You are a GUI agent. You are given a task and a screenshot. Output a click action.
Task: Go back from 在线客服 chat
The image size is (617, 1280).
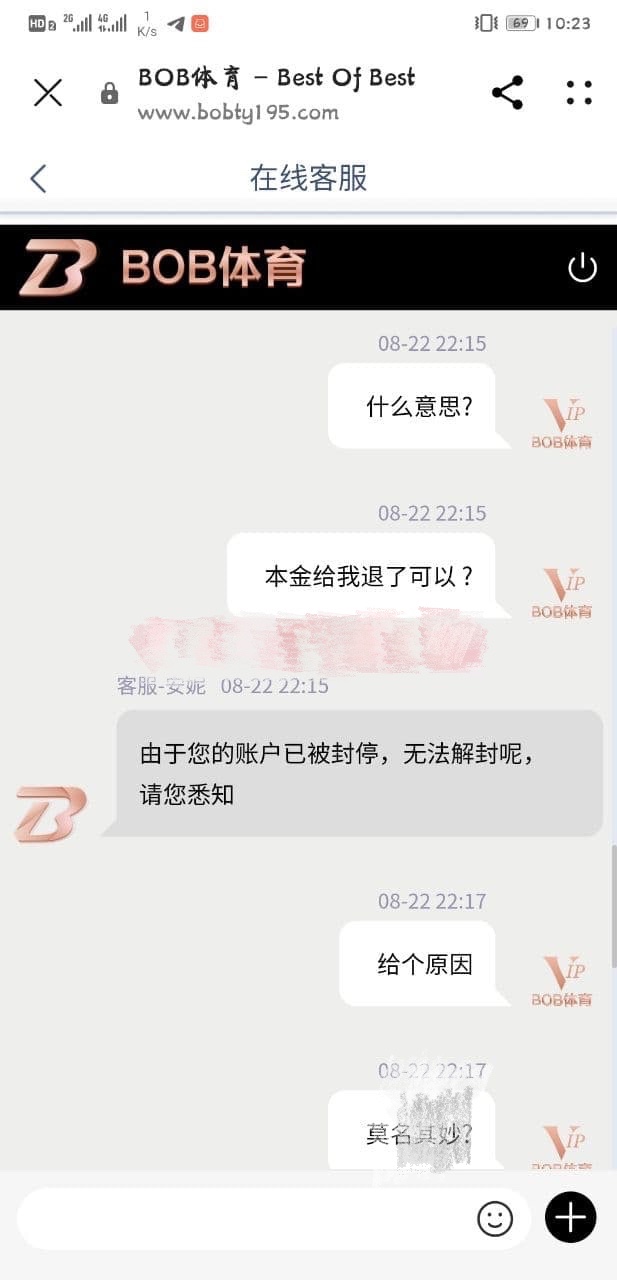click(38, 179)
